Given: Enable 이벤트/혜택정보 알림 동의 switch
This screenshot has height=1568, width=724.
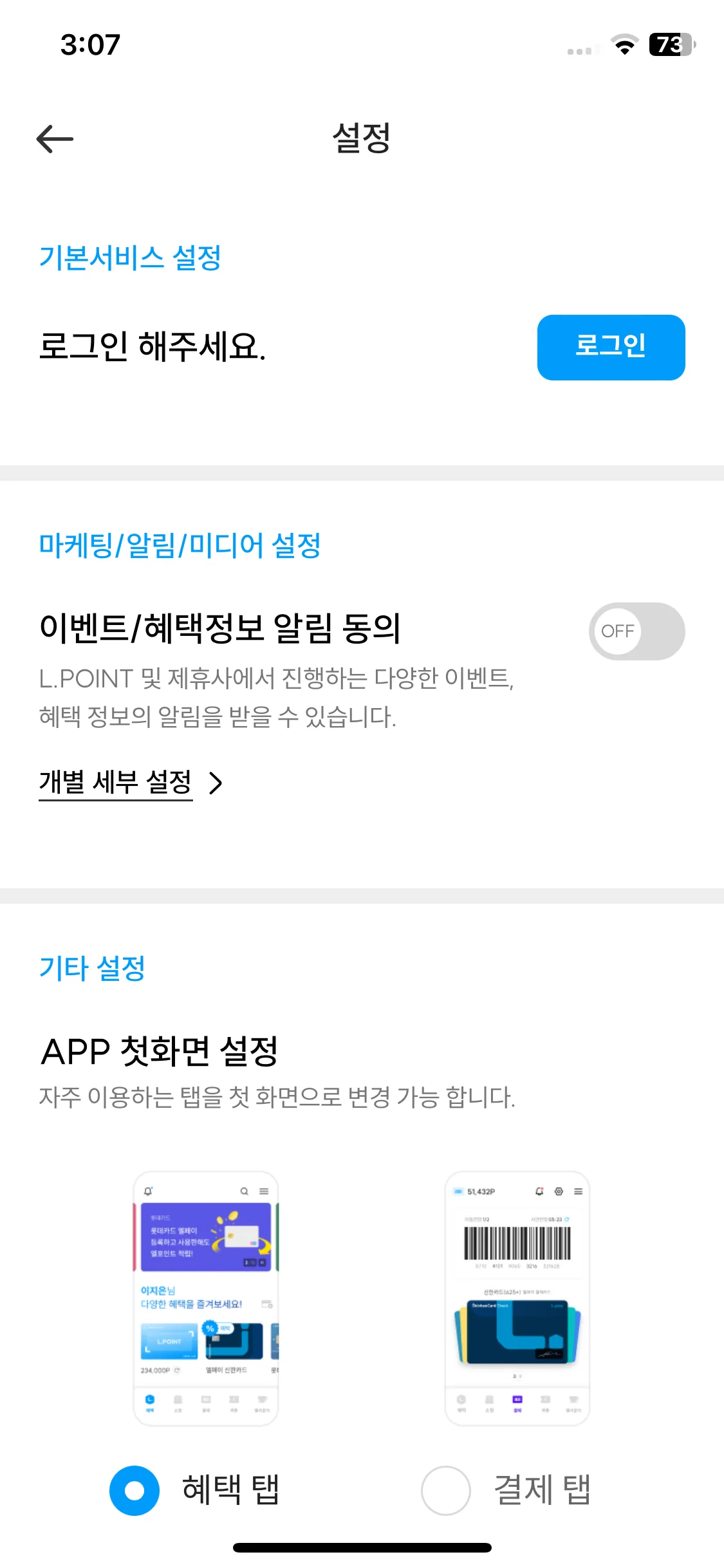Looking at the screenshot, I should [x=636, y=631].
